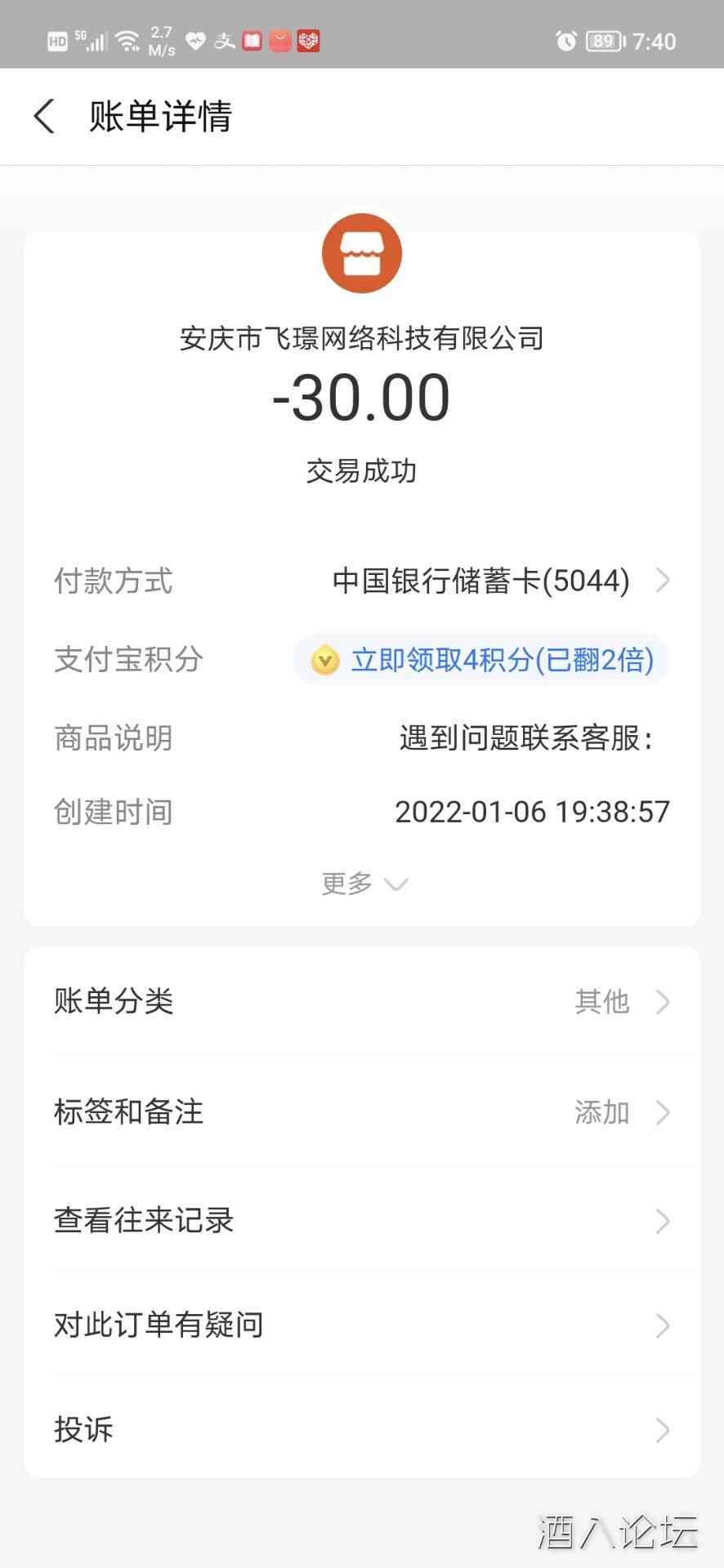
Task: Open the merchant shop icon
Action: 362,253
